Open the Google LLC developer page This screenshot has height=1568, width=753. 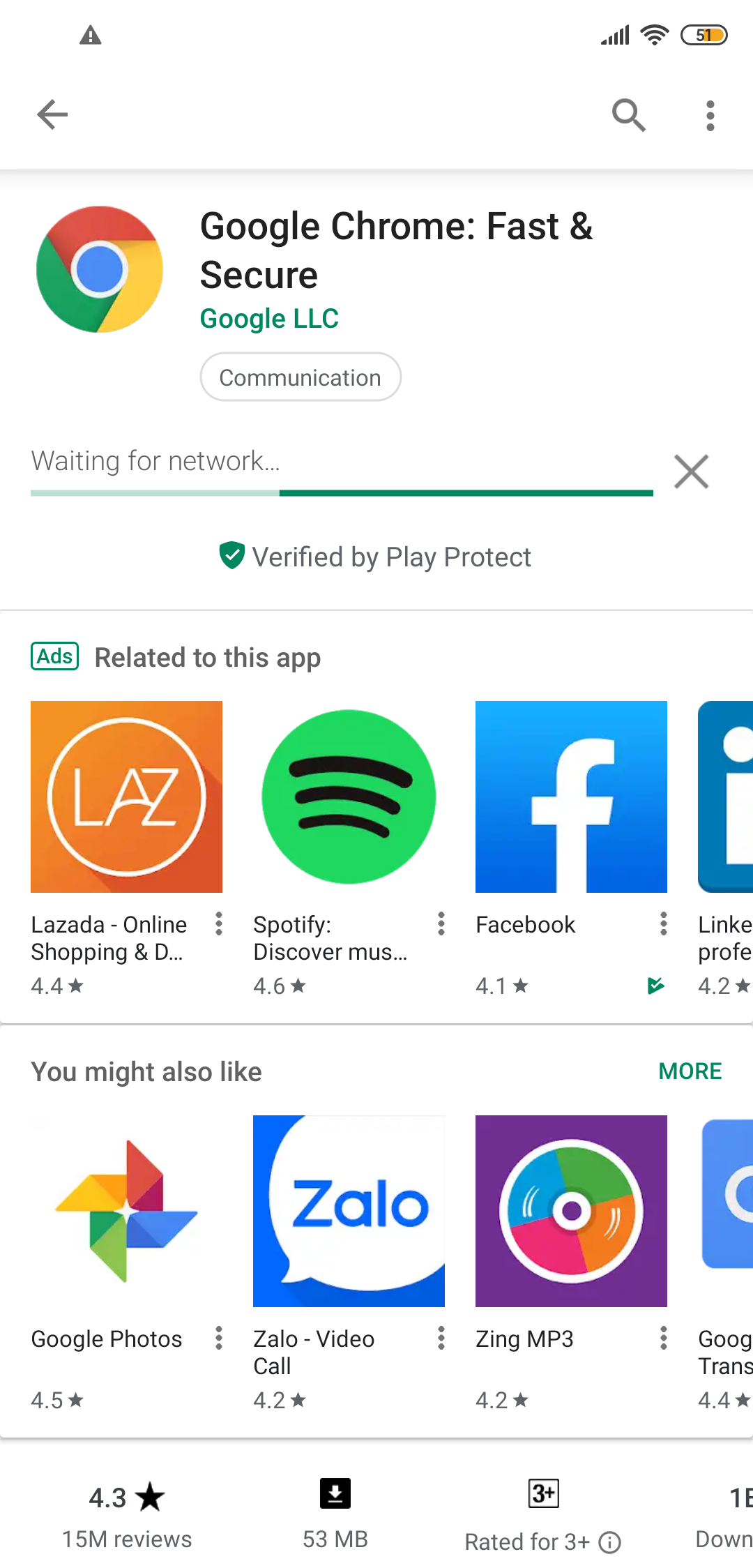coord(269,319)
